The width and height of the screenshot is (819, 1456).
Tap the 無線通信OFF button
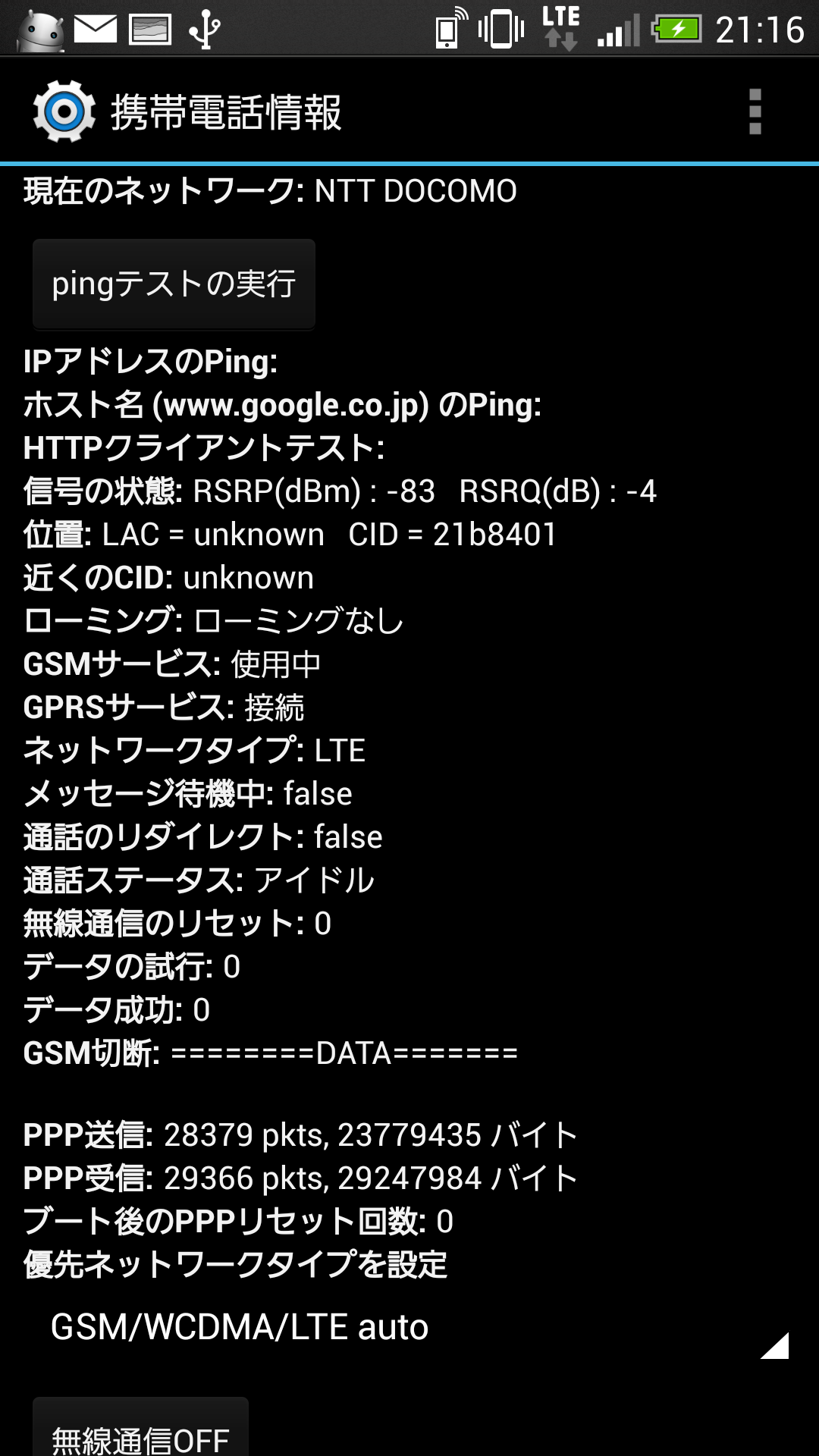[x=140, y=1429]
